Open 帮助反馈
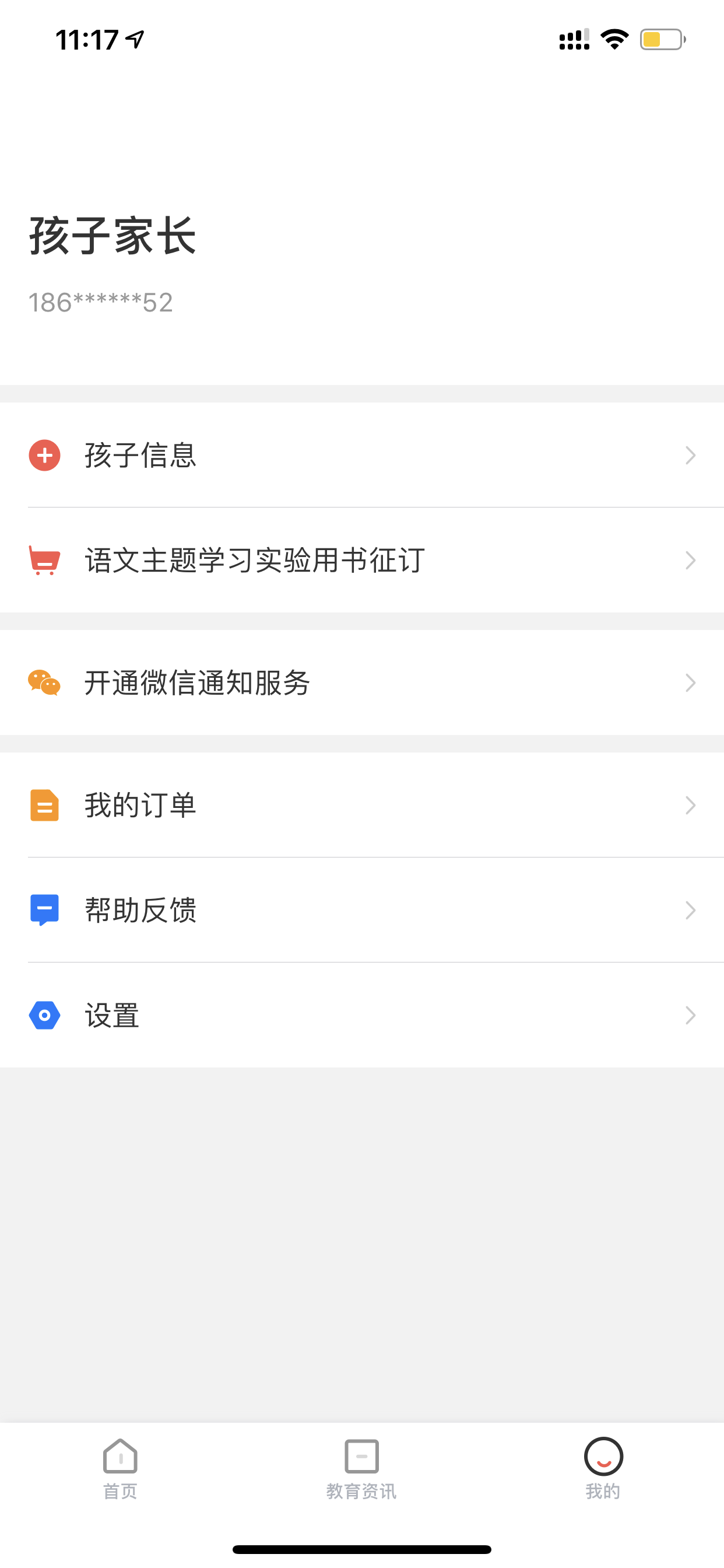 (362, 910)
